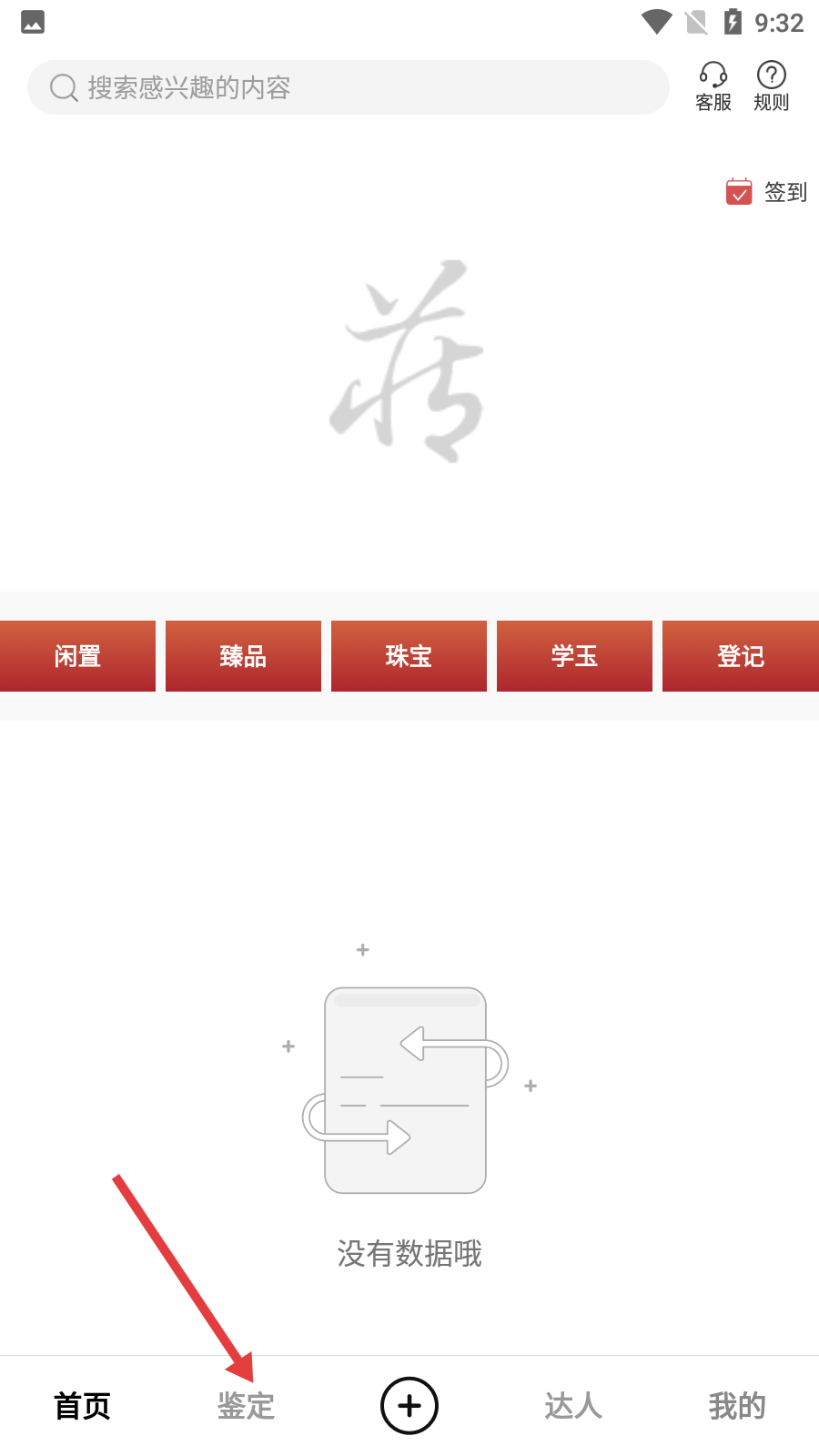Viewport: 819px width, 1456px height.
Task: Tap the plus button to publish
Action: 409,1406
